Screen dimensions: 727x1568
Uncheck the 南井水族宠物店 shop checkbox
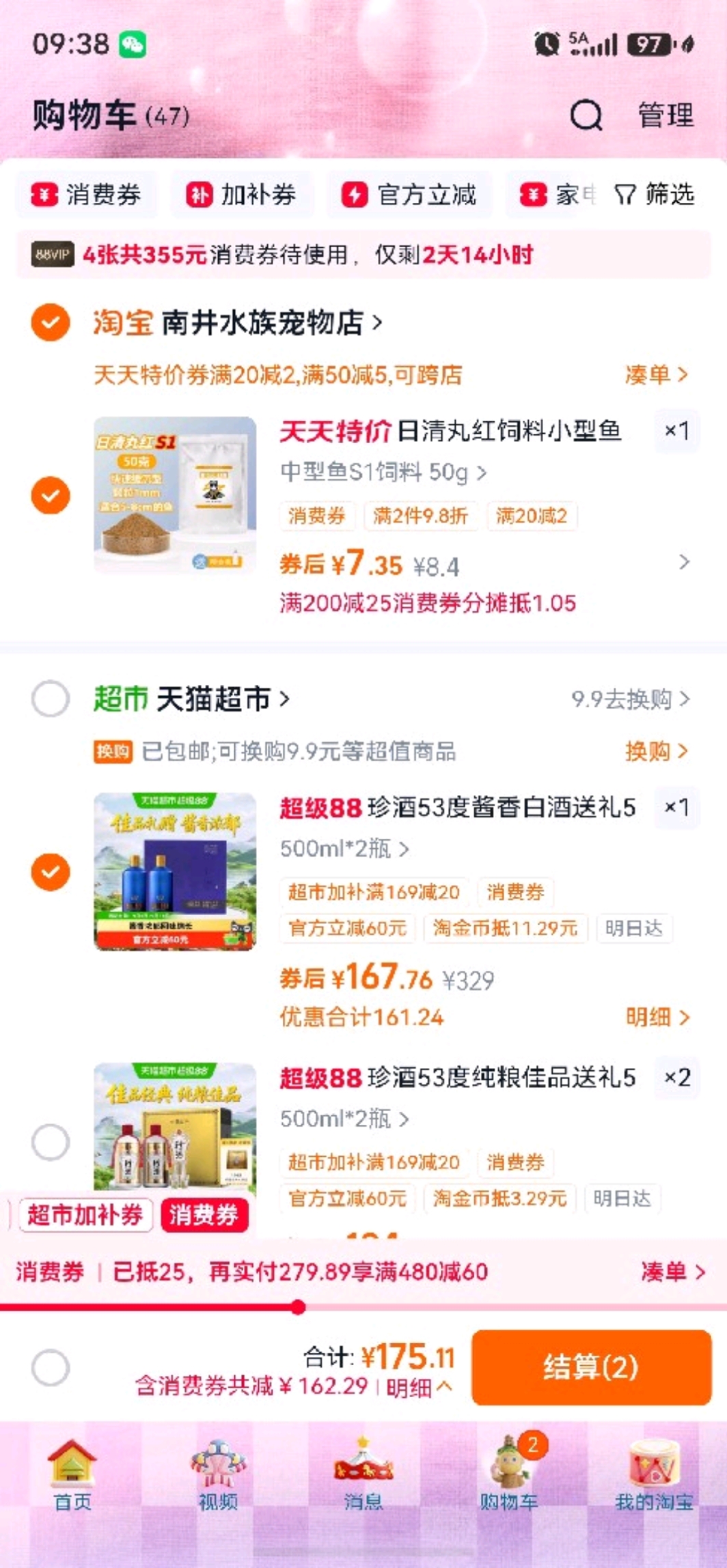pyautogui.click(x=51, y=322)
